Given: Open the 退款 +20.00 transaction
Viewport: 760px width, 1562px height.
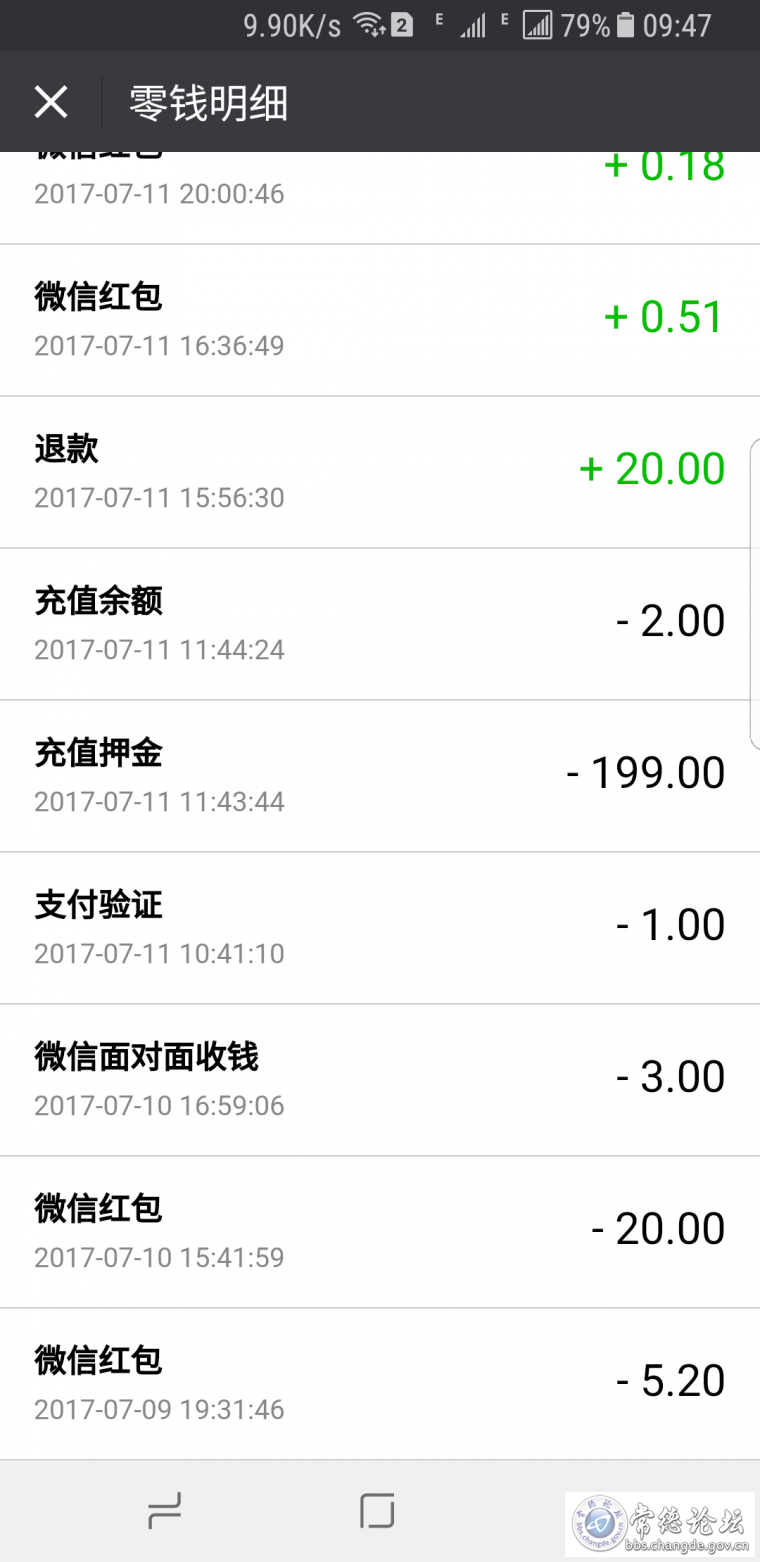Looking at the screenshot, I should click(x=380, y=472).
